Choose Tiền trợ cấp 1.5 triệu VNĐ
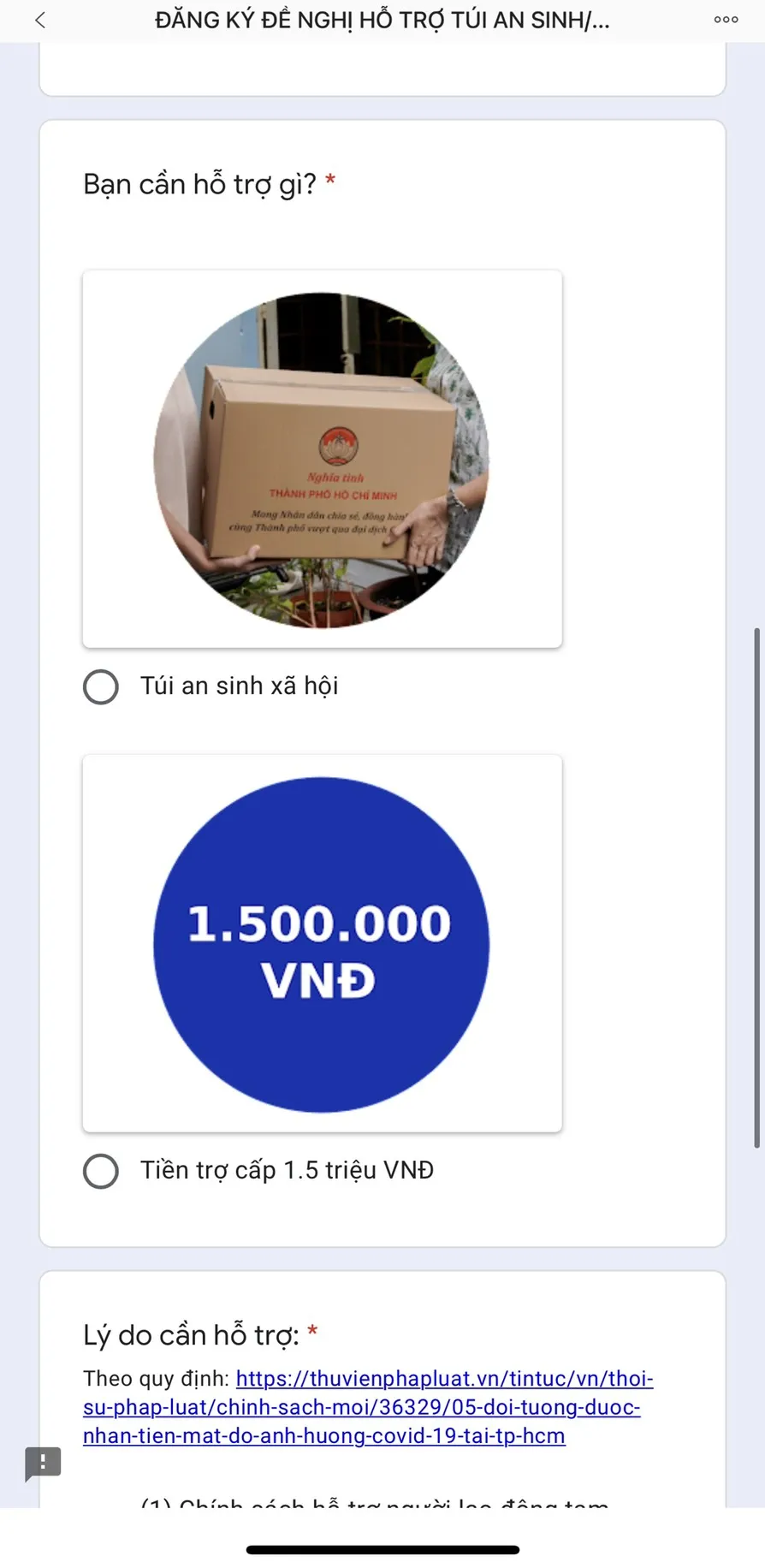 [x=101, y=1171]
